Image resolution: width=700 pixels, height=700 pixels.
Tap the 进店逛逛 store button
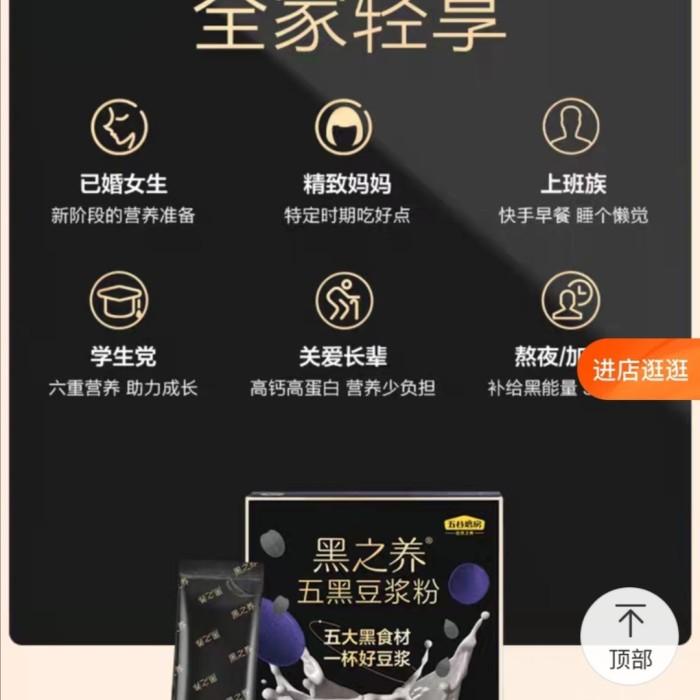point(641,370)
